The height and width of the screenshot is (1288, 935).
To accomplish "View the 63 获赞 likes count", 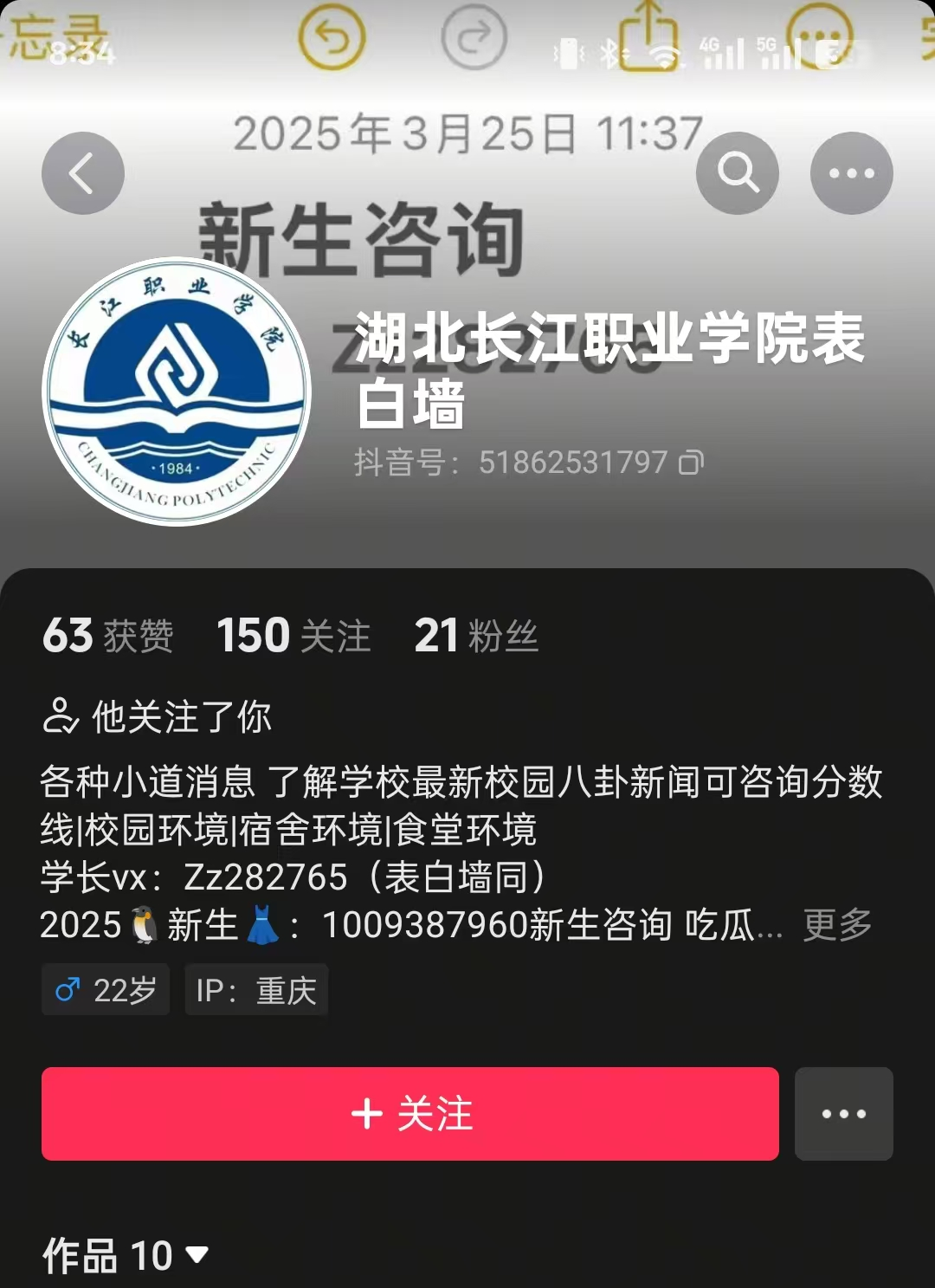I will (x=108, y=636).
